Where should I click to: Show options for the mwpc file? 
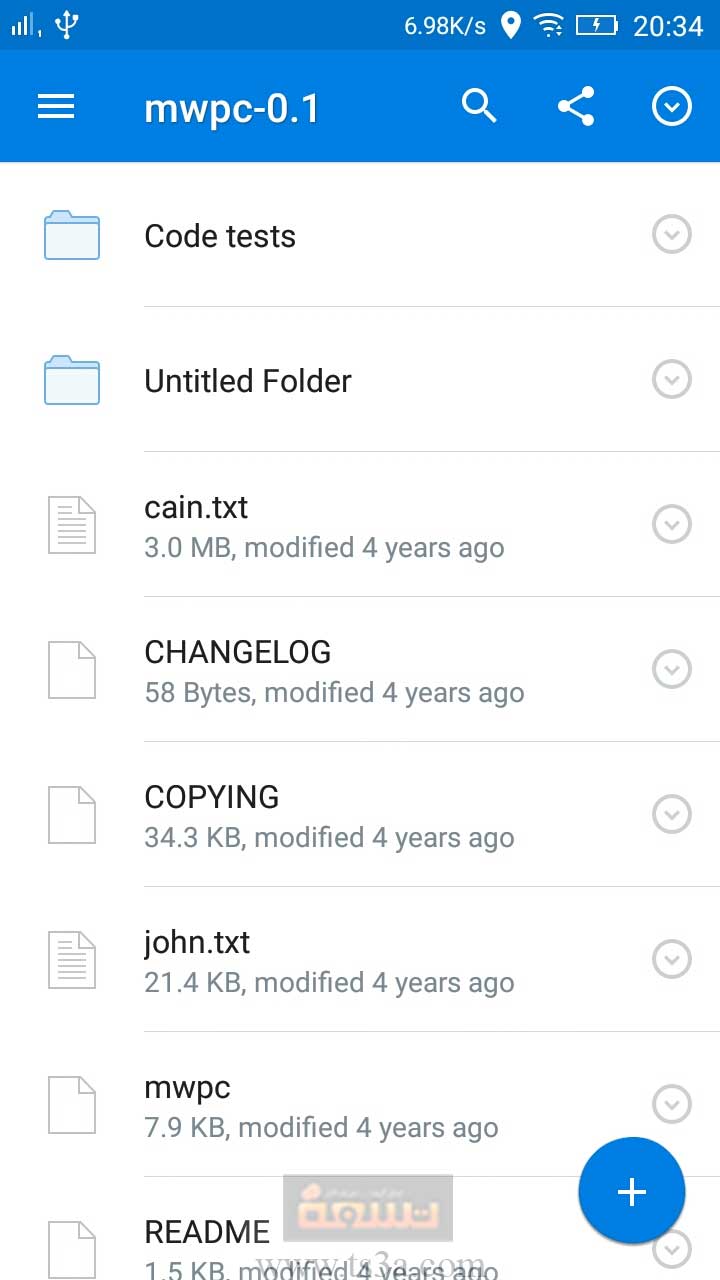click(672, 1104)
